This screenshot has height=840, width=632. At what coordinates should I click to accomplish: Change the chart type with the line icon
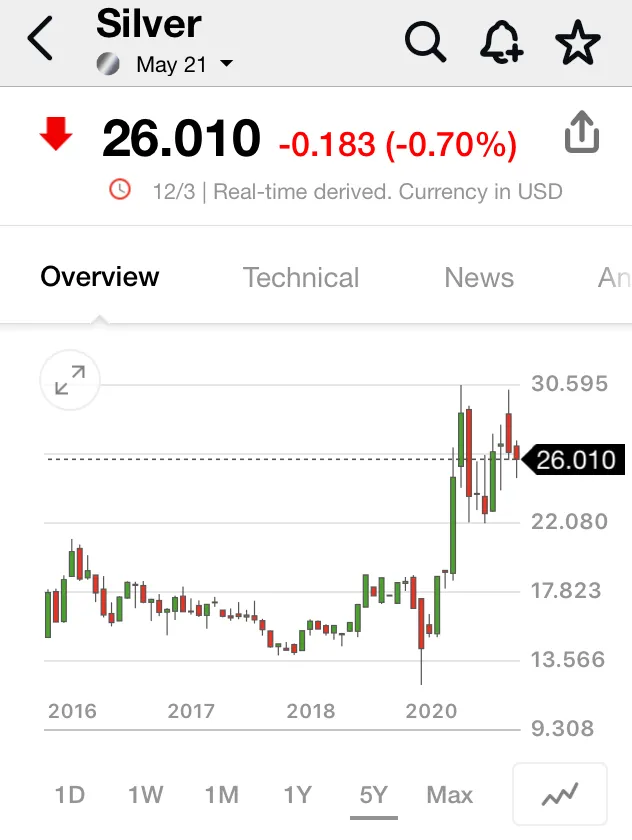click(560, 795)
